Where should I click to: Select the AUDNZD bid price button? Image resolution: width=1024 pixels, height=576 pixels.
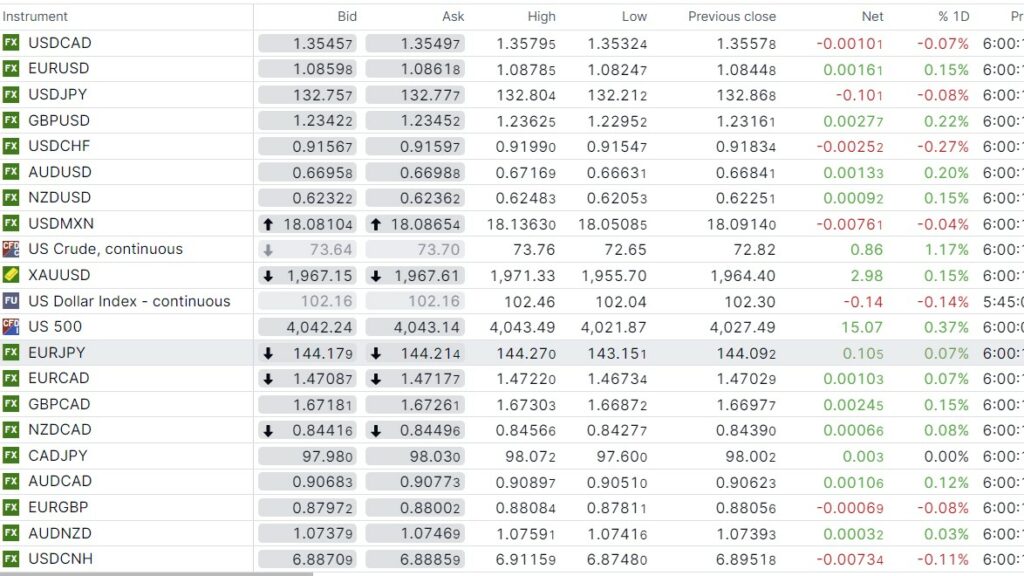[307, 533]
